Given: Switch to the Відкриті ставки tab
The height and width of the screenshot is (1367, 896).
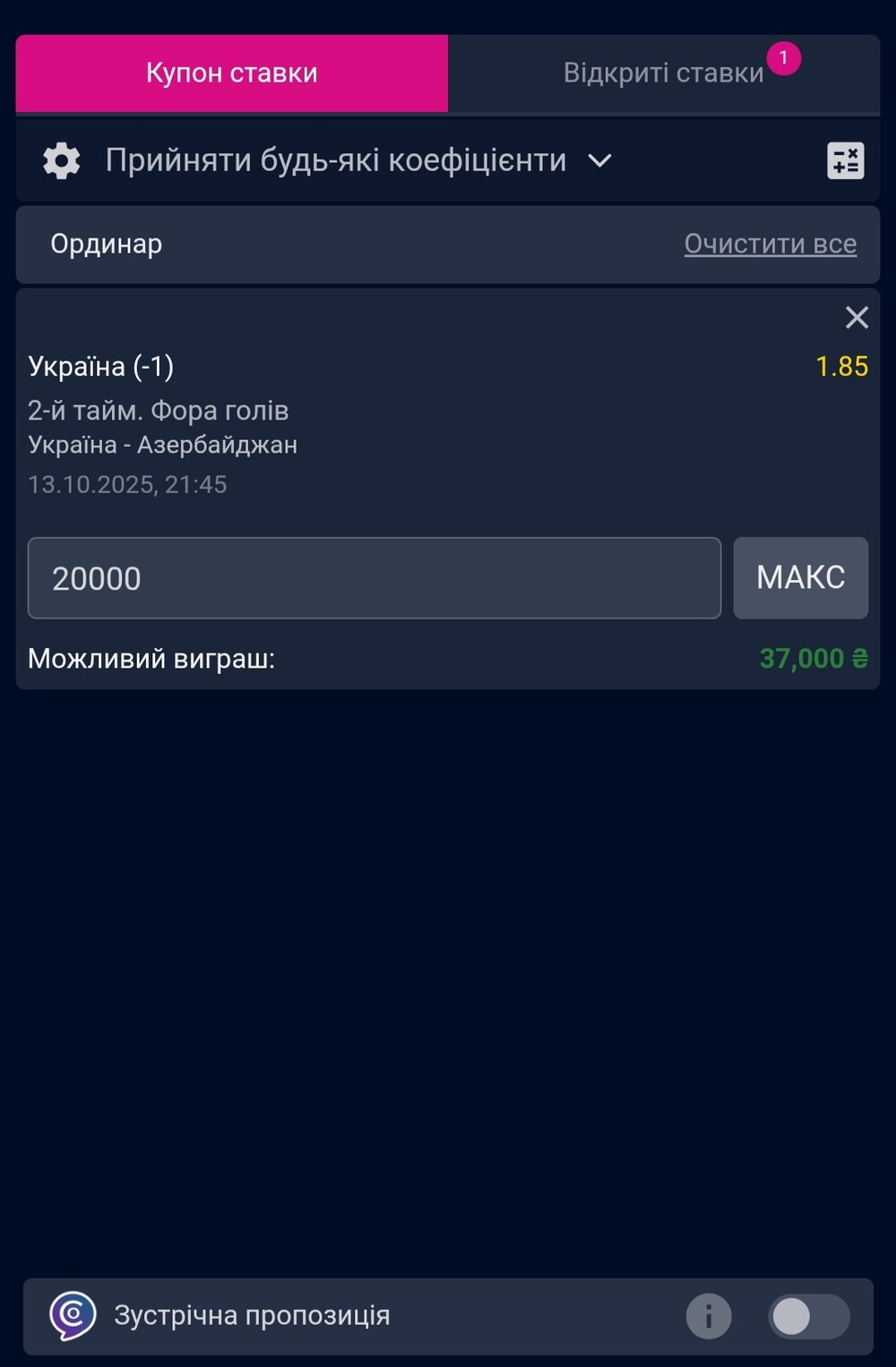Looking at the screenshot, I should tap(663, 74).
